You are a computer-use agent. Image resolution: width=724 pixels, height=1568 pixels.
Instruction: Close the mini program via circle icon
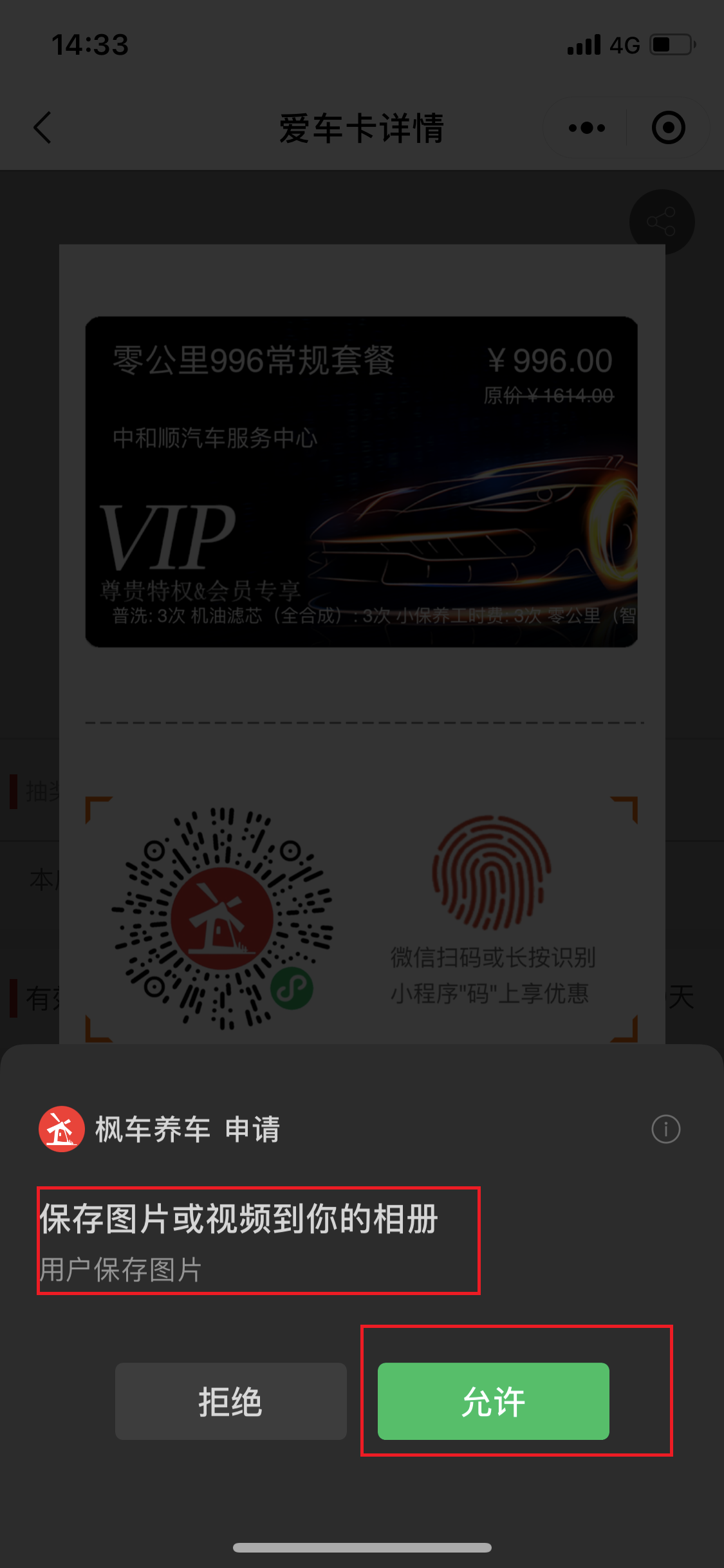click(668, 127)
